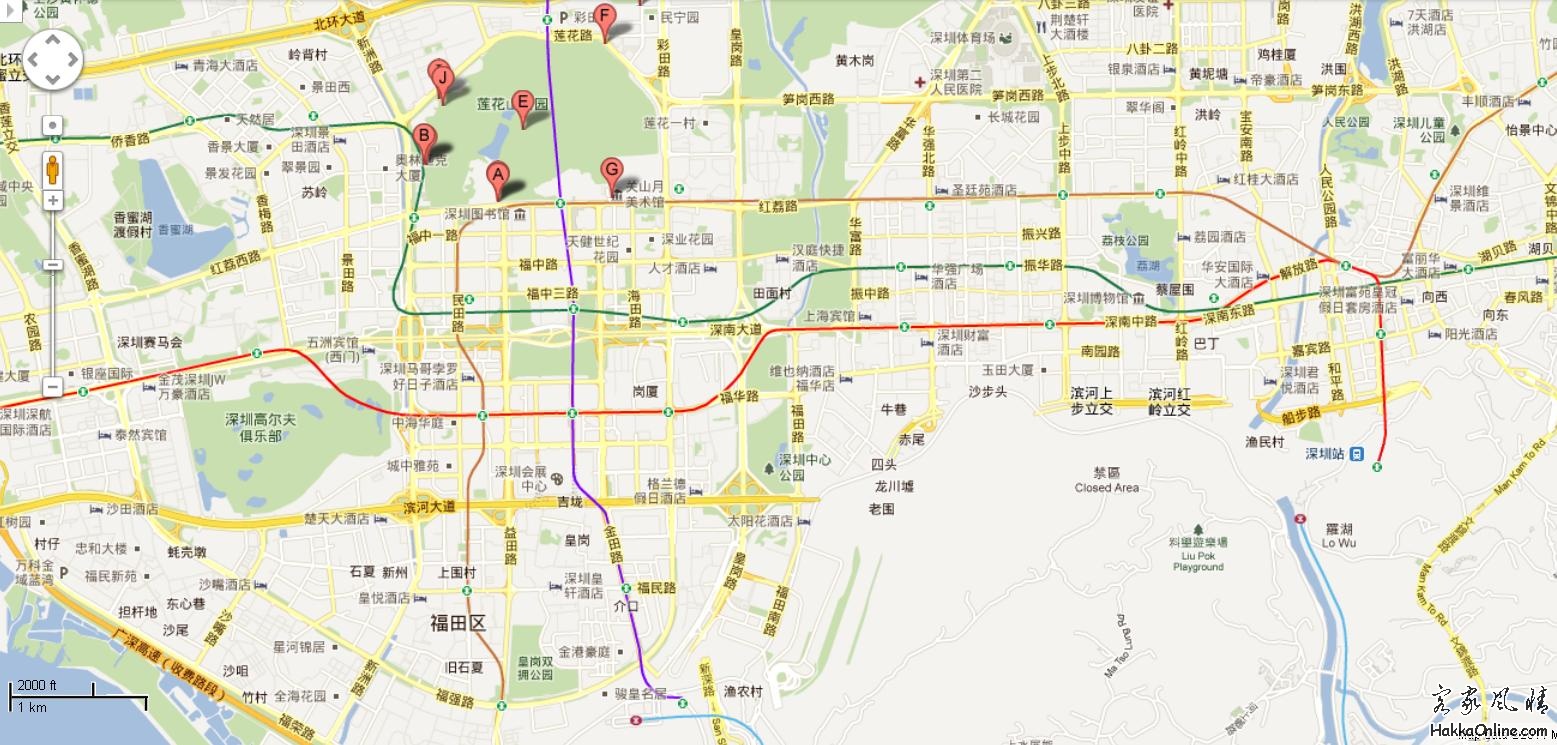Tap the round dot button above the pegman
This screenshot has height=745, width=1557.
pyautogui.click(x=52, y=127)
